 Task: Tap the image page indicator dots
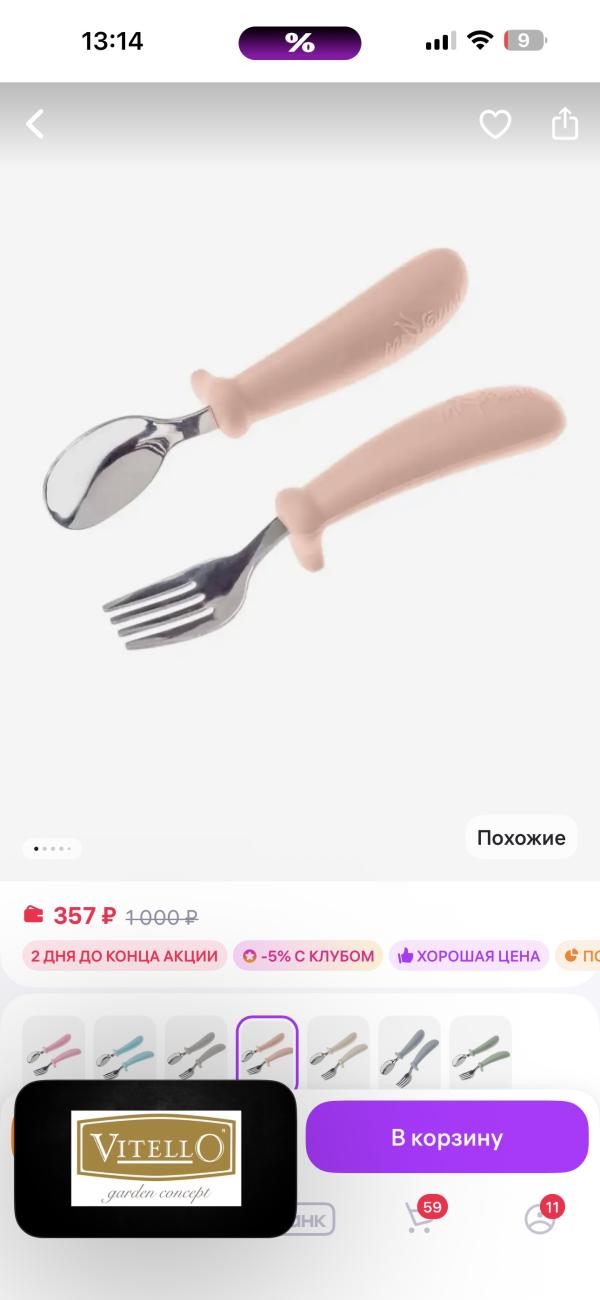point(52,849)
